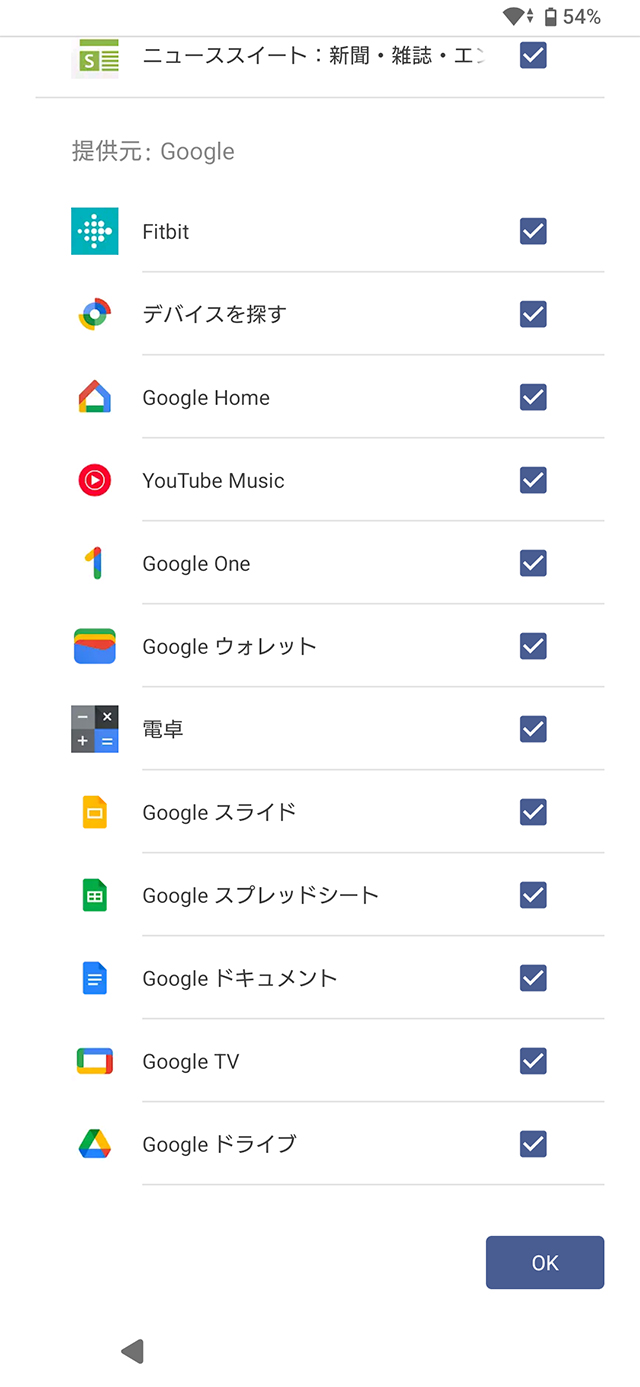The width and height of the screenshot is (640, 1387).
Task: Uncheck Google スプレッドシート checkbox
Action: pos(533,896)
